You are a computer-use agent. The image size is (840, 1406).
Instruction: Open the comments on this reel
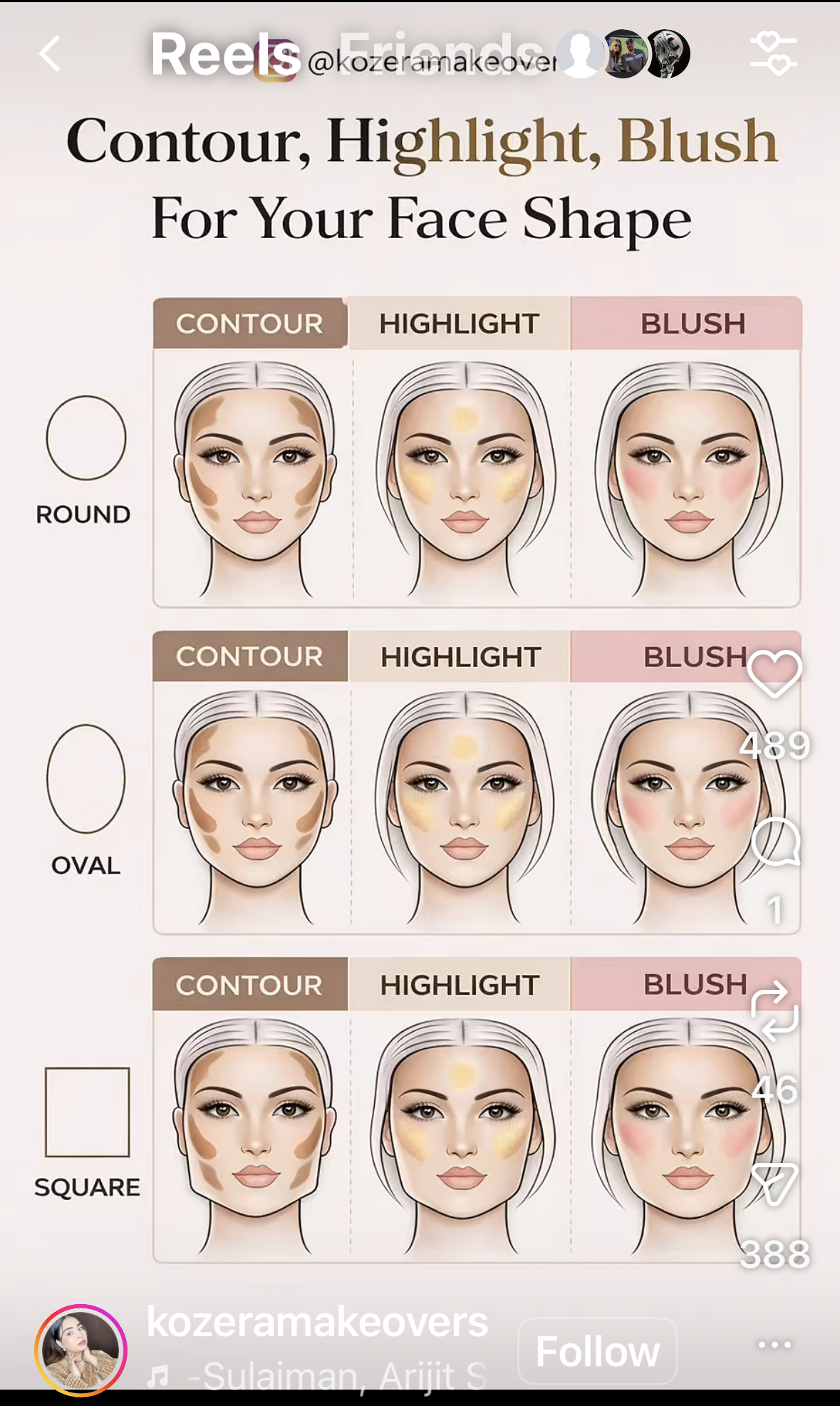[x=775, y=842]
